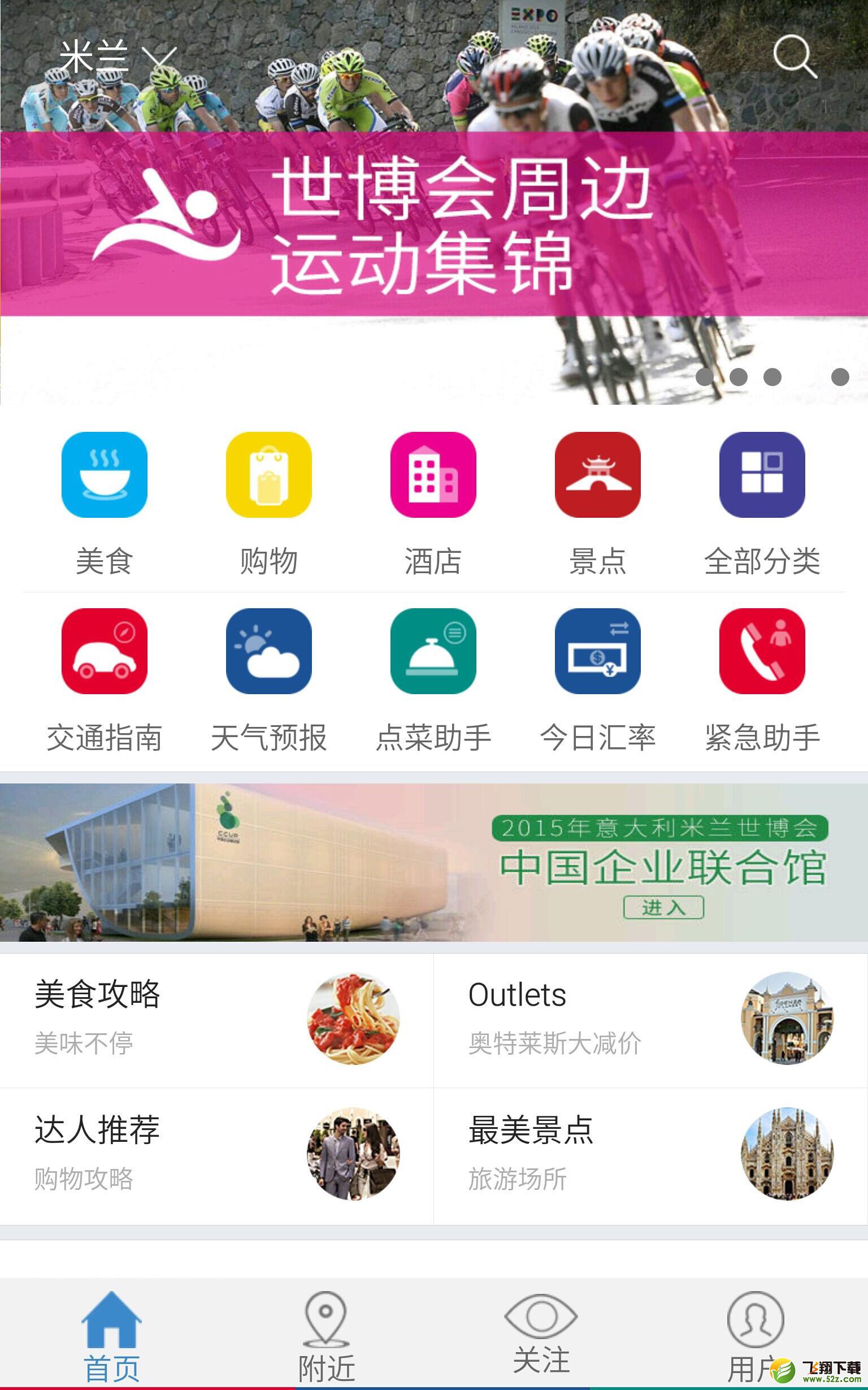
Task: View the 达人推荐 card
Action: [216, 1156]
